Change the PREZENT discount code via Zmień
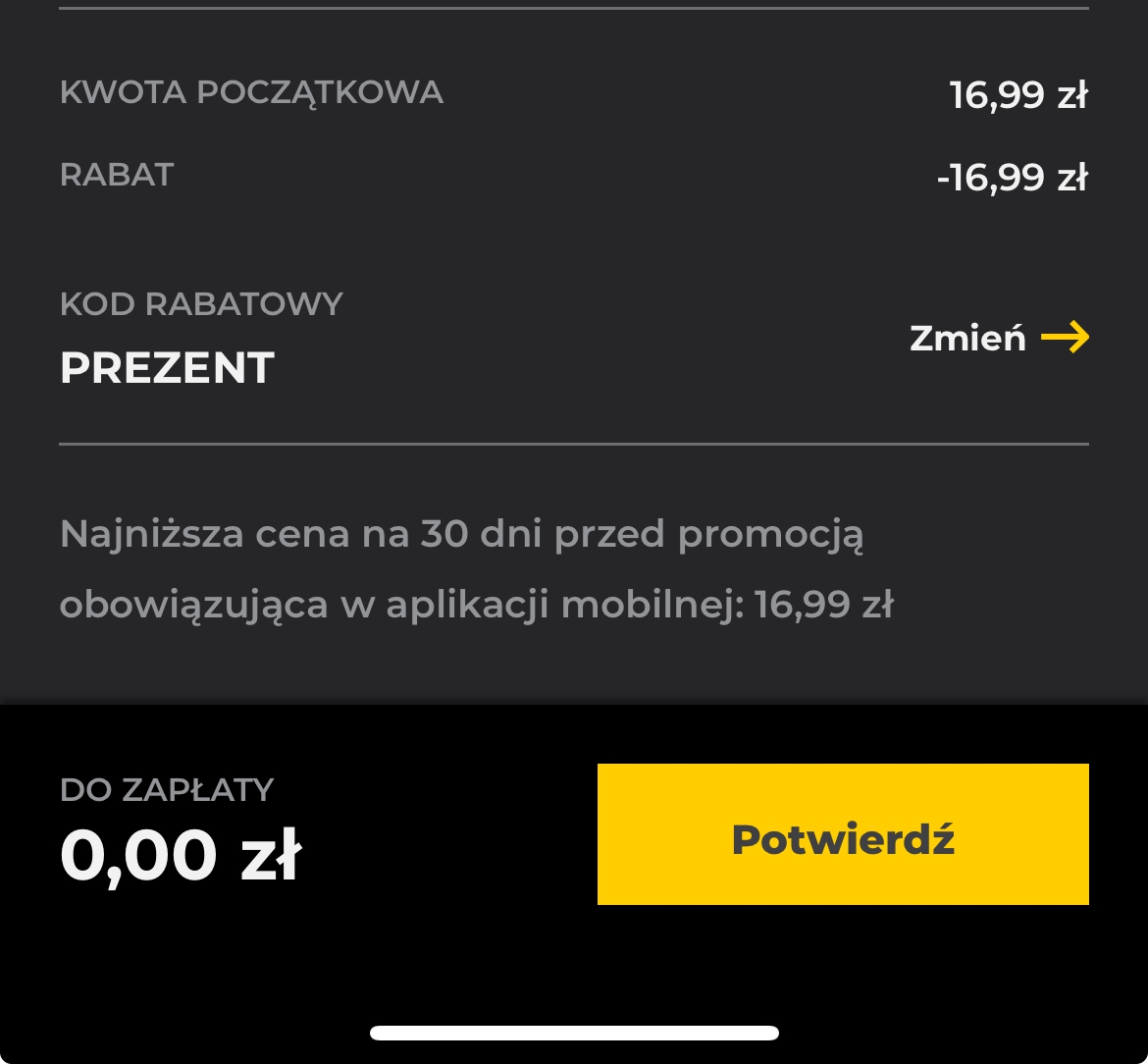Screen dimensions: 1148x1064 click(998, 339)
